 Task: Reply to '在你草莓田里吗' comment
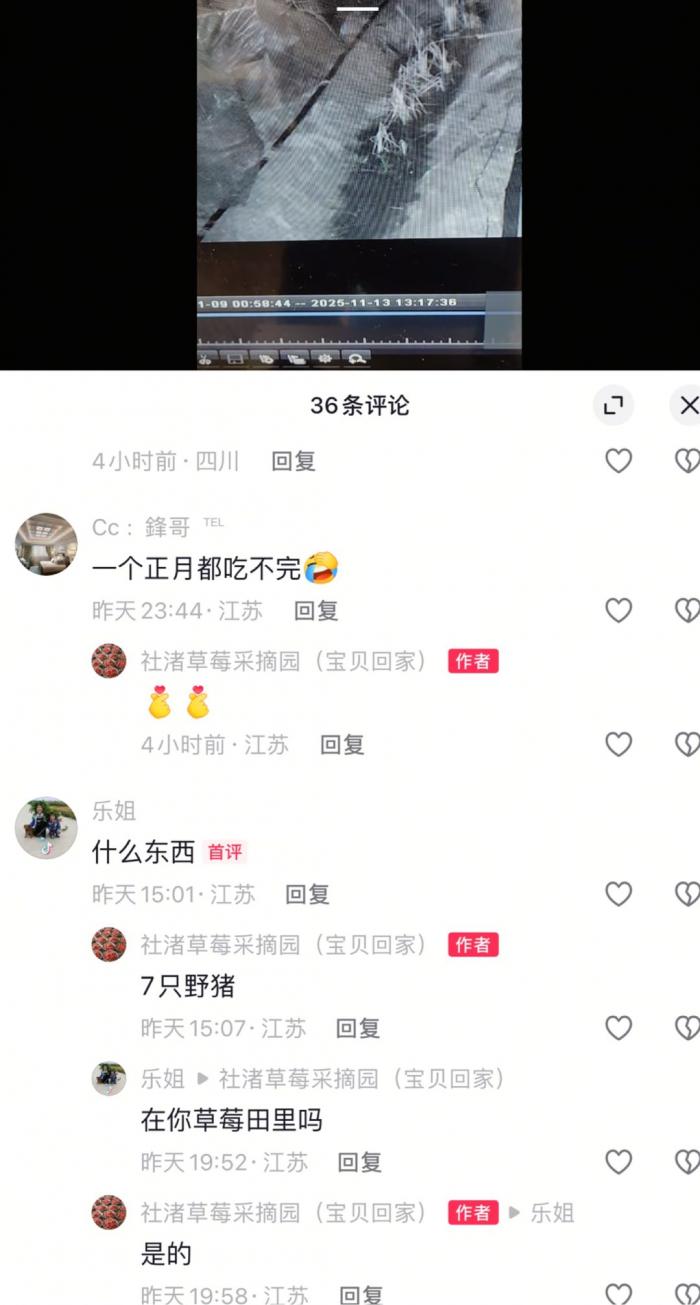click(359, 1162)
